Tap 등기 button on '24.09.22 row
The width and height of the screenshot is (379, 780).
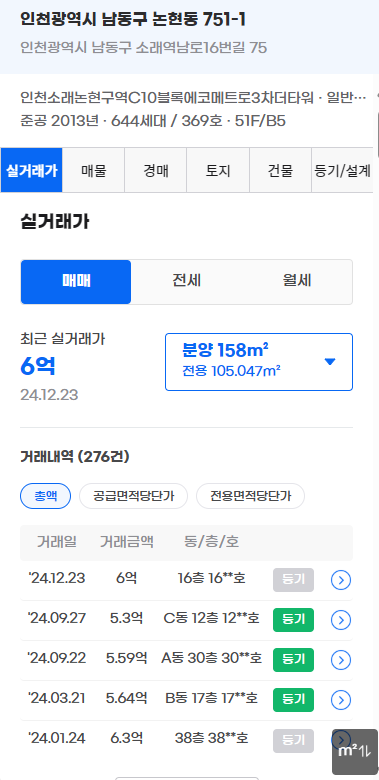293,660
